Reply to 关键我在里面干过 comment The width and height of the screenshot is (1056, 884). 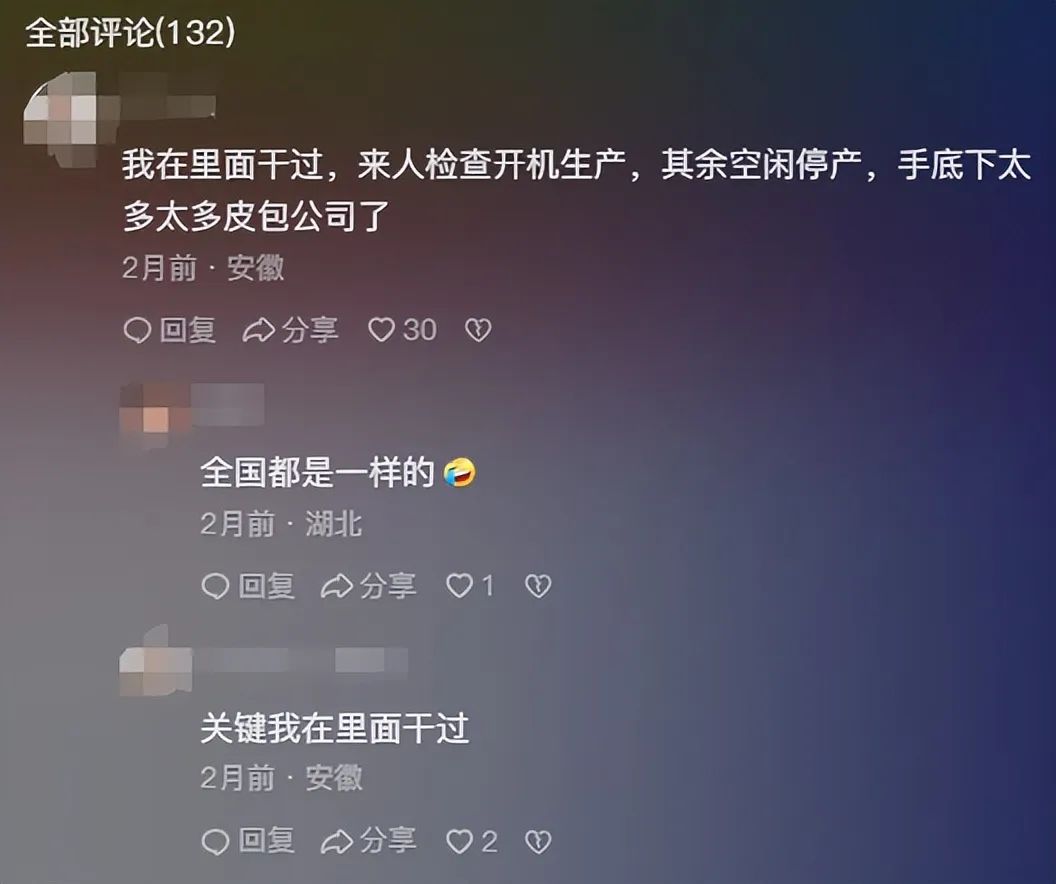coord(248,842)
